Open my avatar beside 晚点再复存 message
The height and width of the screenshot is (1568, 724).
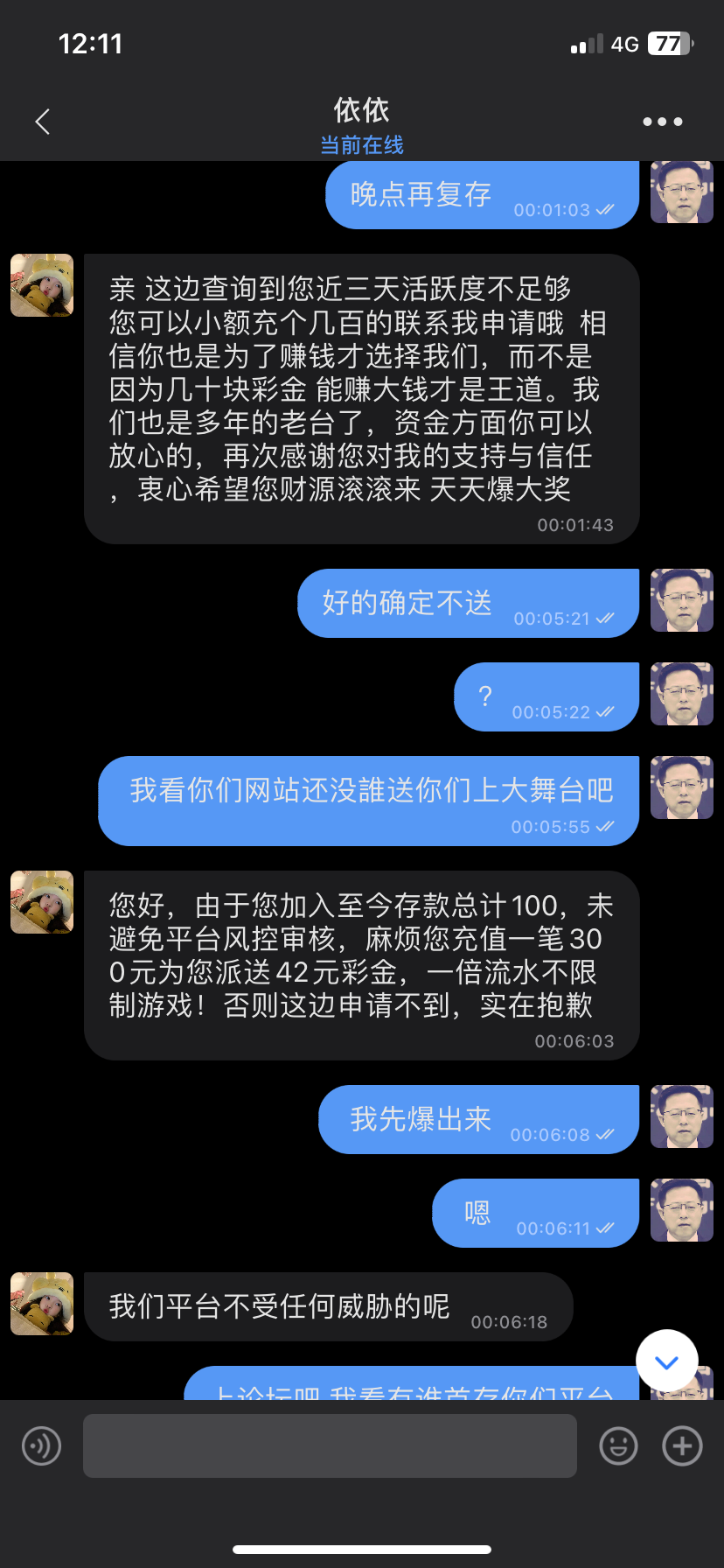681,192
